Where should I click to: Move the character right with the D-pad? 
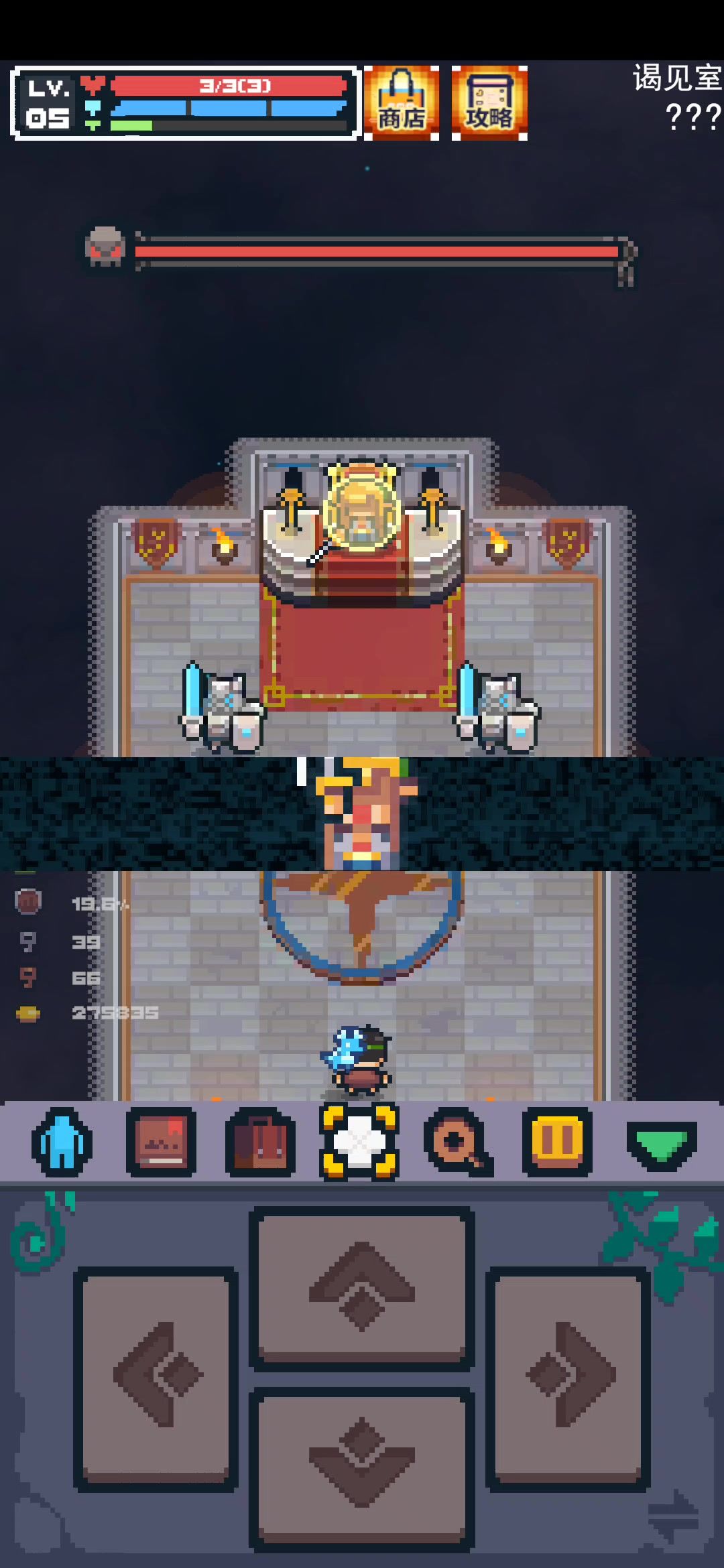coord(568,1378)
